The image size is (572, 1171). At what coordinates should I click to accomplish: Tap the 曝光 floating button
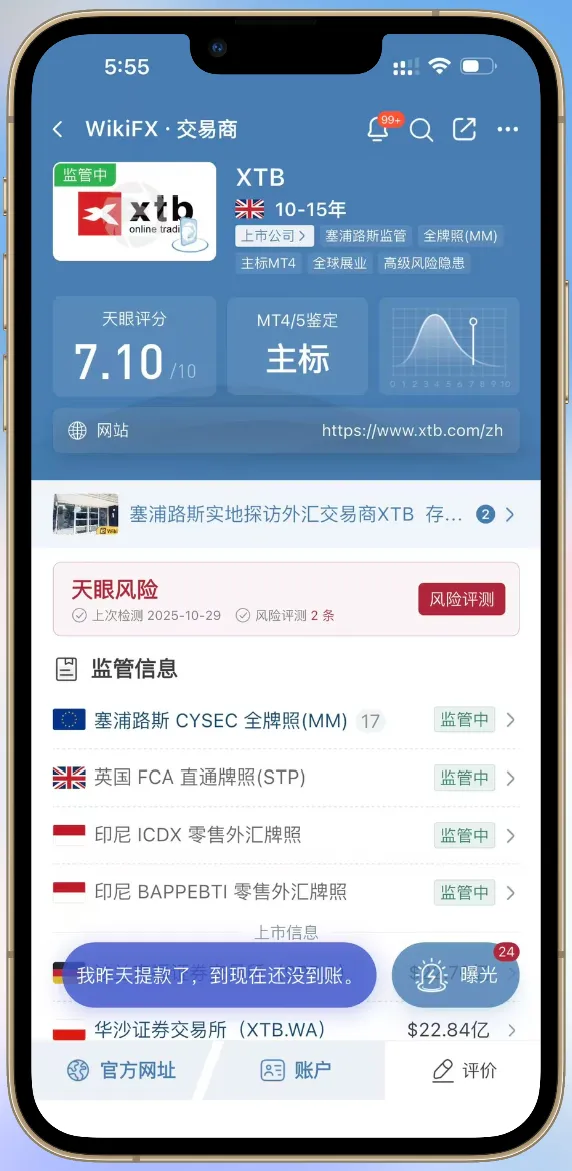point(456,975)
